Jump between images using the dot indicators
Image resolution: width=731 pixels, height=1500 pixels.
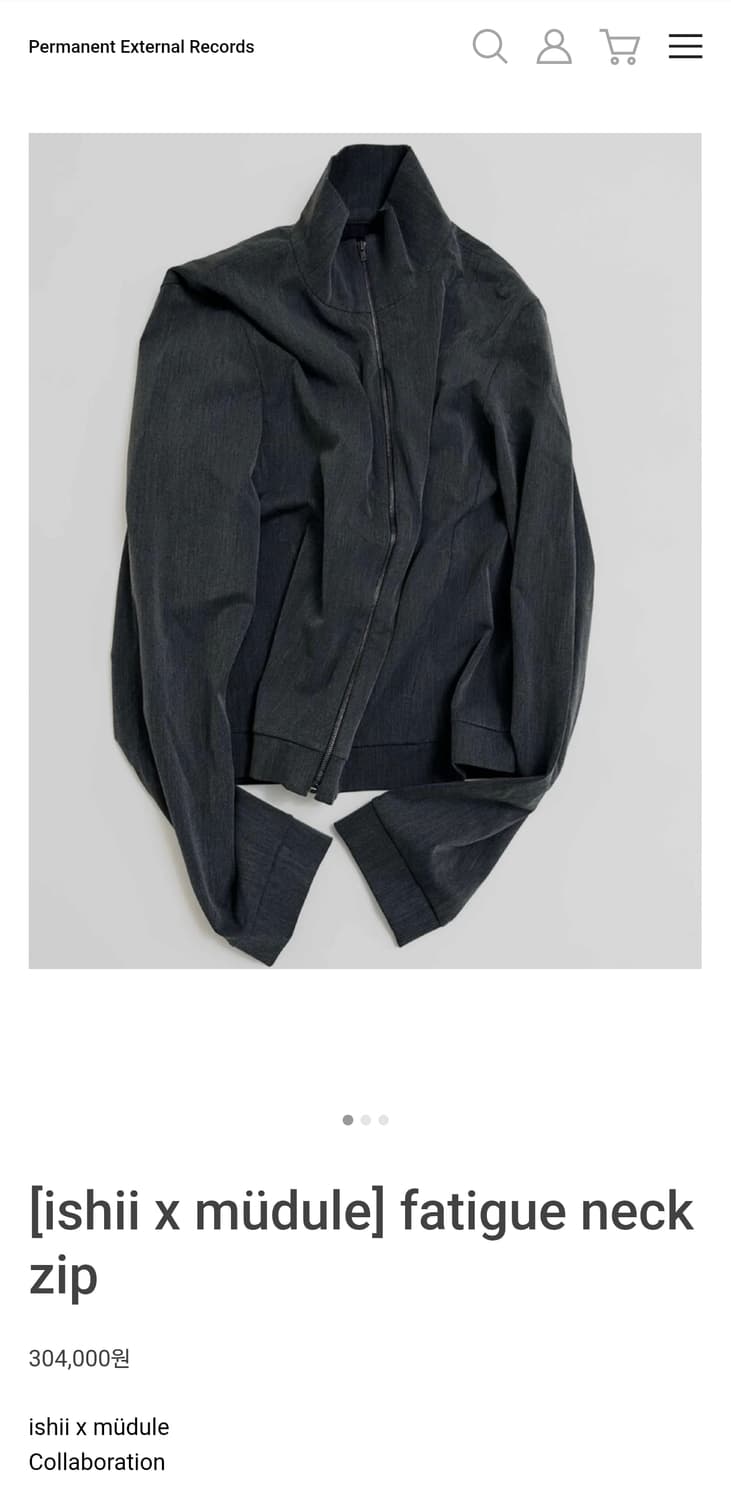(x=366, y=1120)
